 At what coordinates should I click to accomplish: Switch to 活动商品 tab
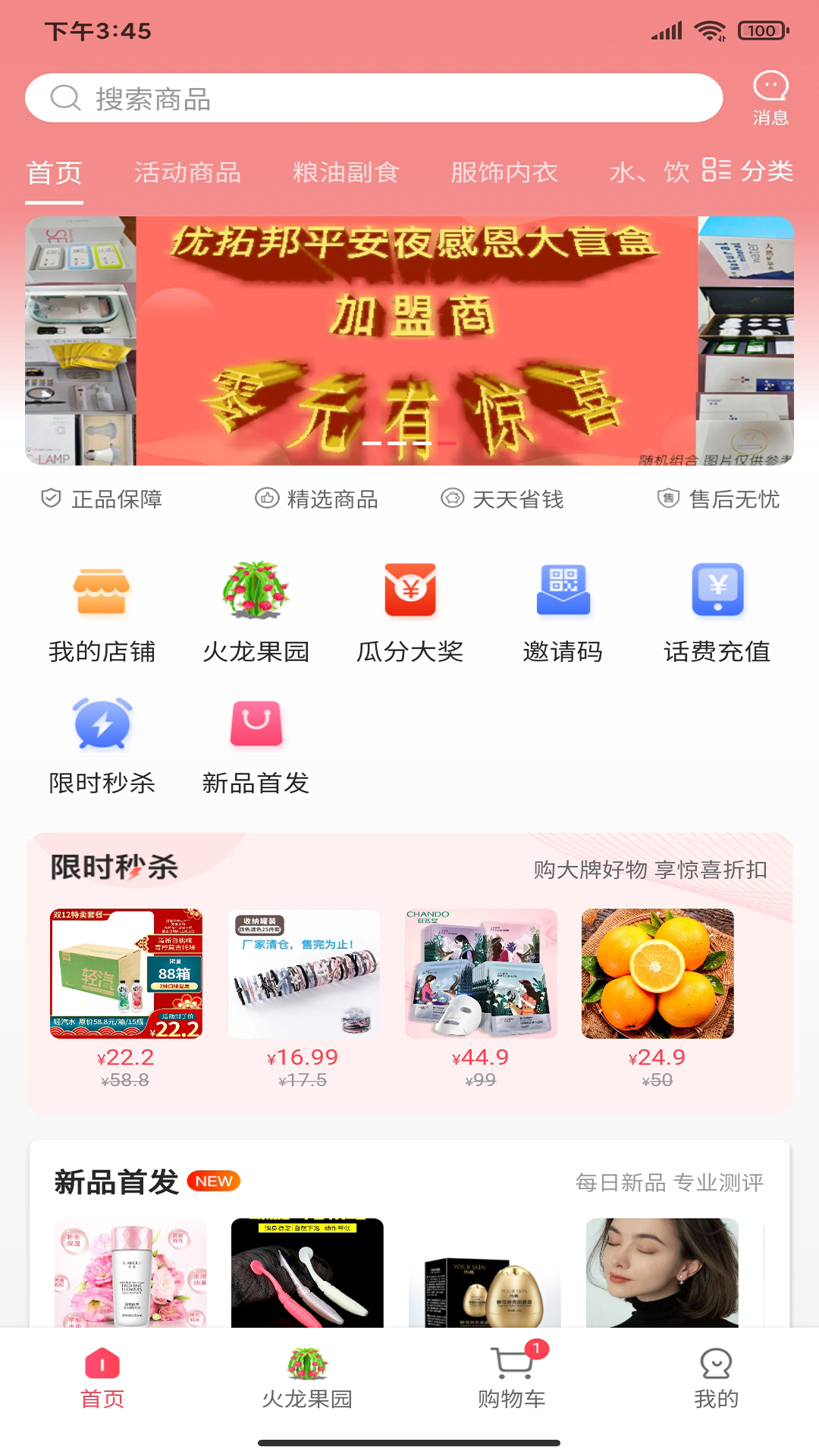coord(187,173)
